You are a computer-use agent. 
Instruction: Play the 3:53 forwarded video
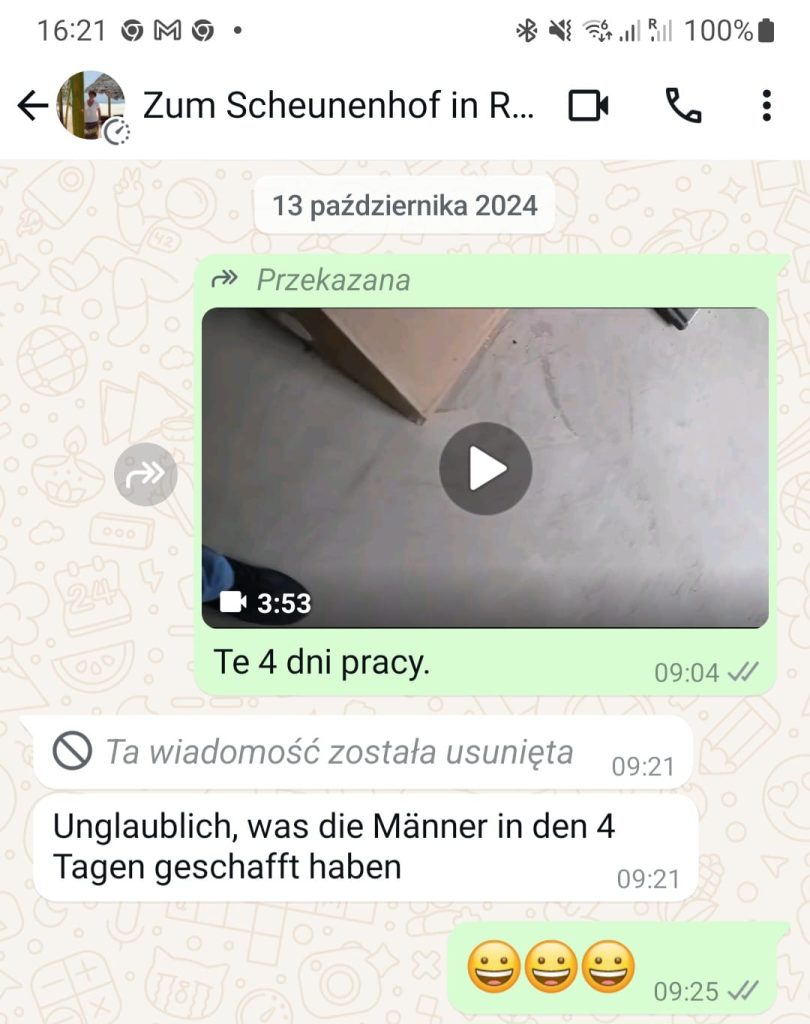point(485,468)
